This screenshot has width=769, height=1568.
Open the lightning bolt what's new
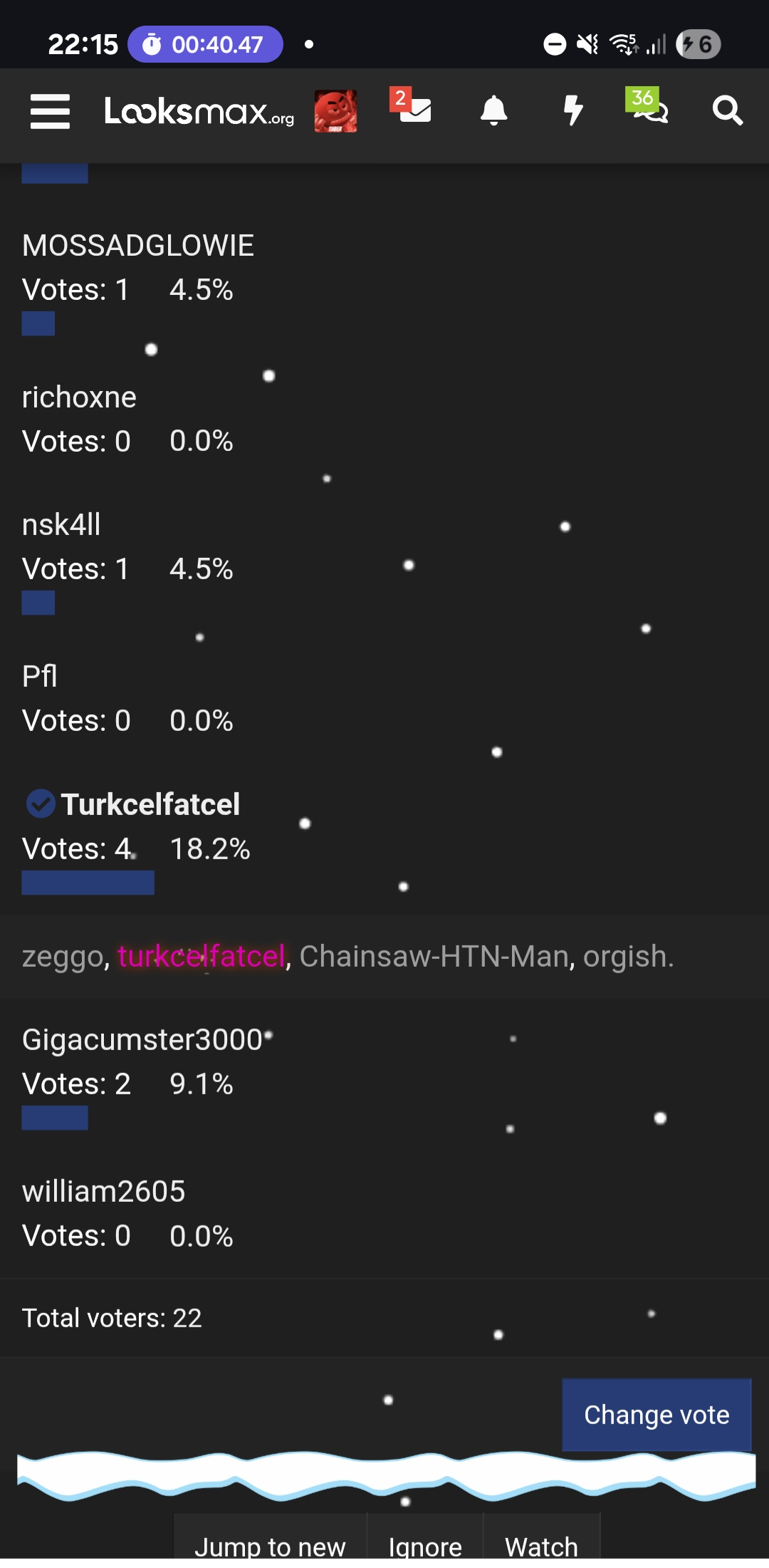coord(572,111)
